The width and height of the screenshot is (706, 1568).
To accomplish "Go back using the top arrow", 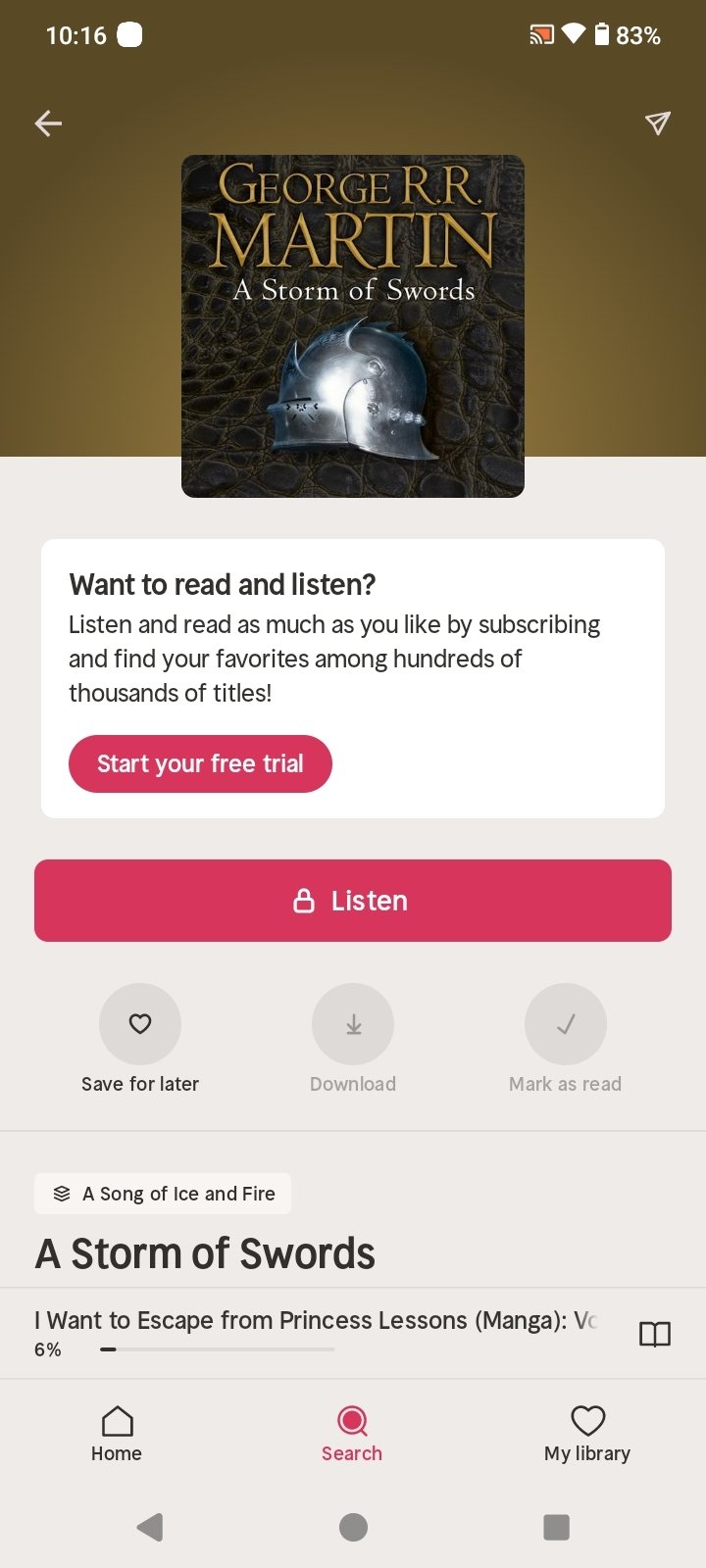I will 48,123.
